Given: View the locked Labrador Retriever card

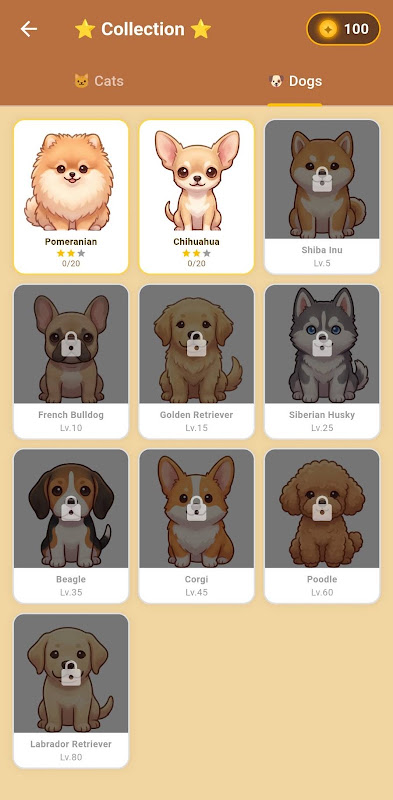Looking at the screenshot, I should pos(71,691).
